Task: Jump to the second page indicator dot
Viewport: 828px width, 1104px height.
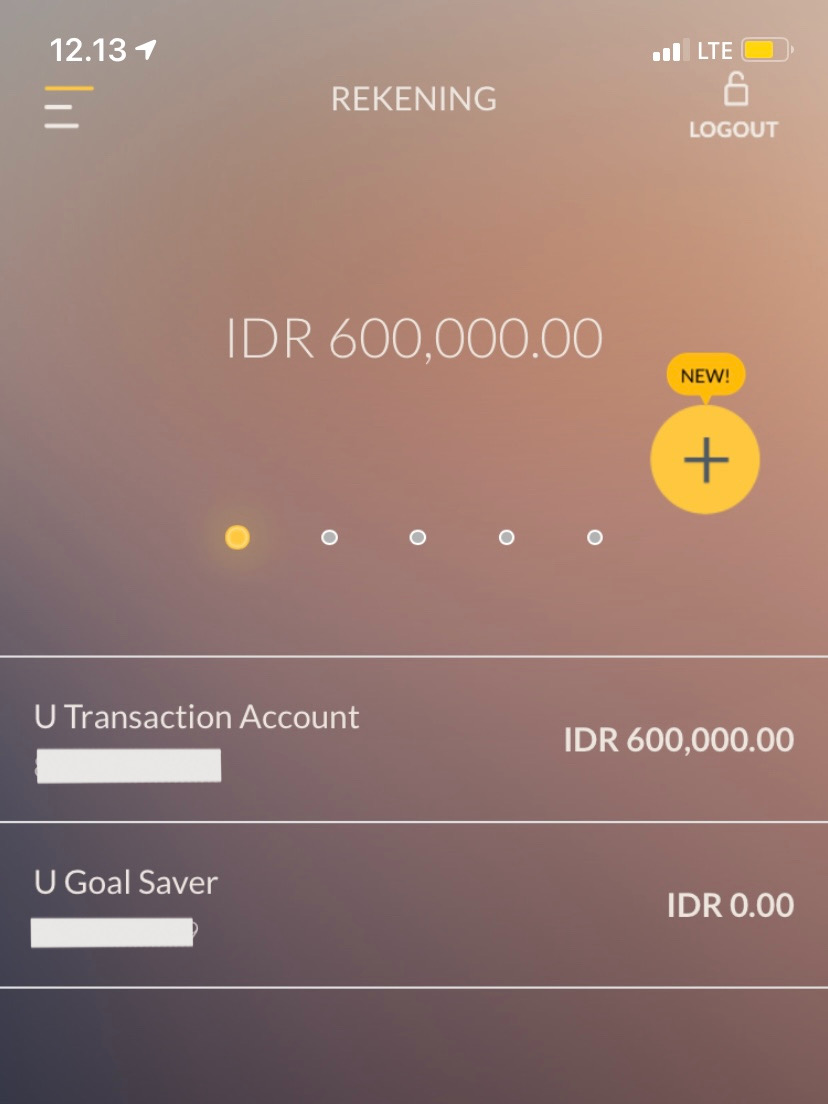Action: pos(329,537)
